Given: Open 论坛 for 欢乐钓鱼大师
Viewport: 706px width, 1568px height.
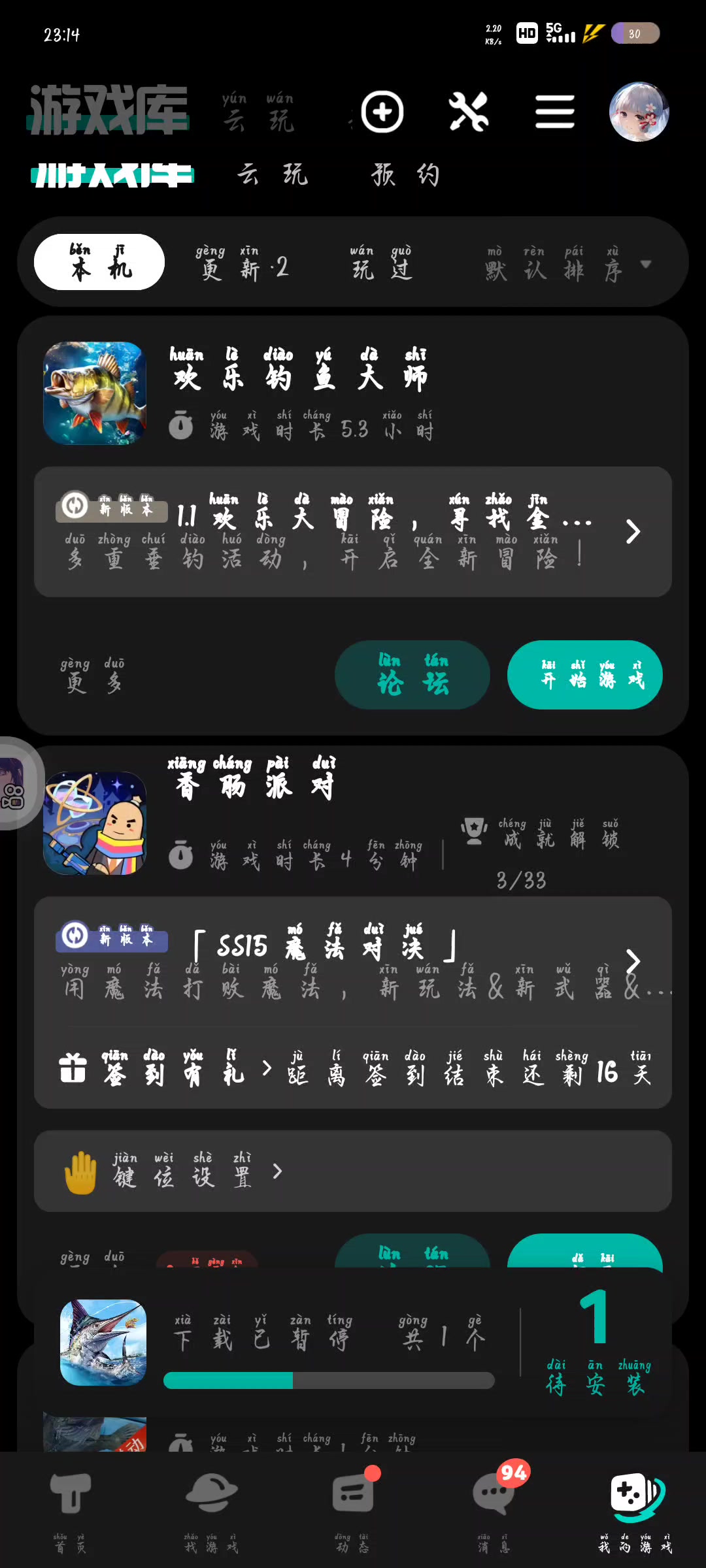Looking at the screenshot, I should pos(412,675).
